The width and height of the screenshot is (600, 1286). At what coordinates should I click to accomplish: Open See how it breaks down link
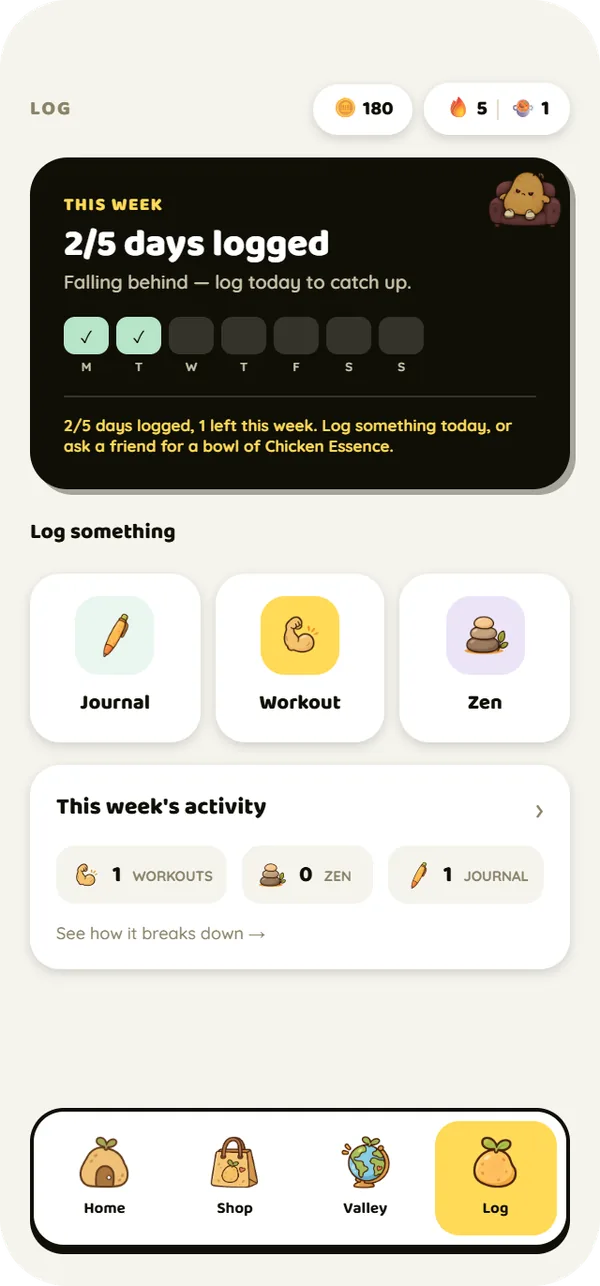coord(160,933)
